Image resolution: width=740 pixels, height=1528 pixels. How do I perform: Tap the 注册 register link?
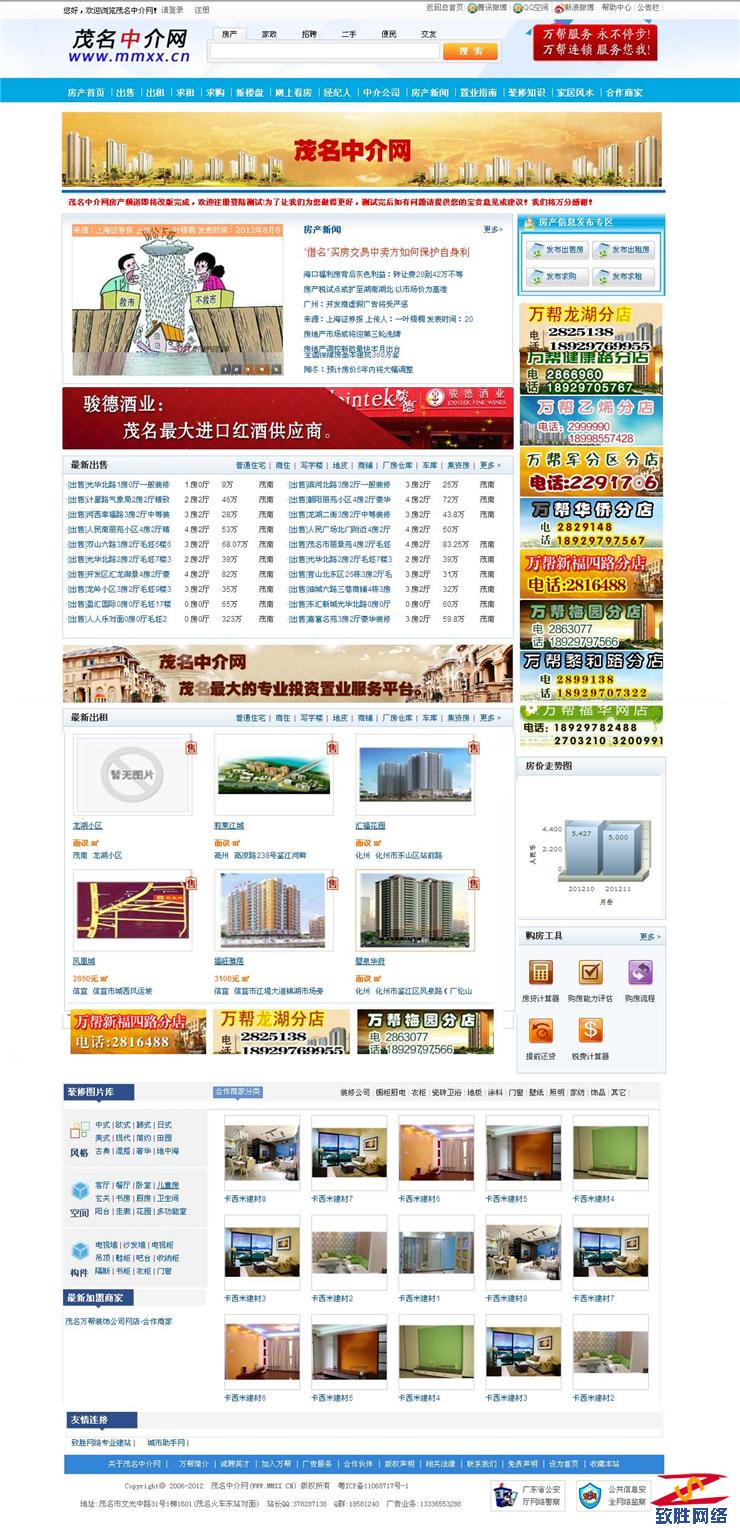202,9
